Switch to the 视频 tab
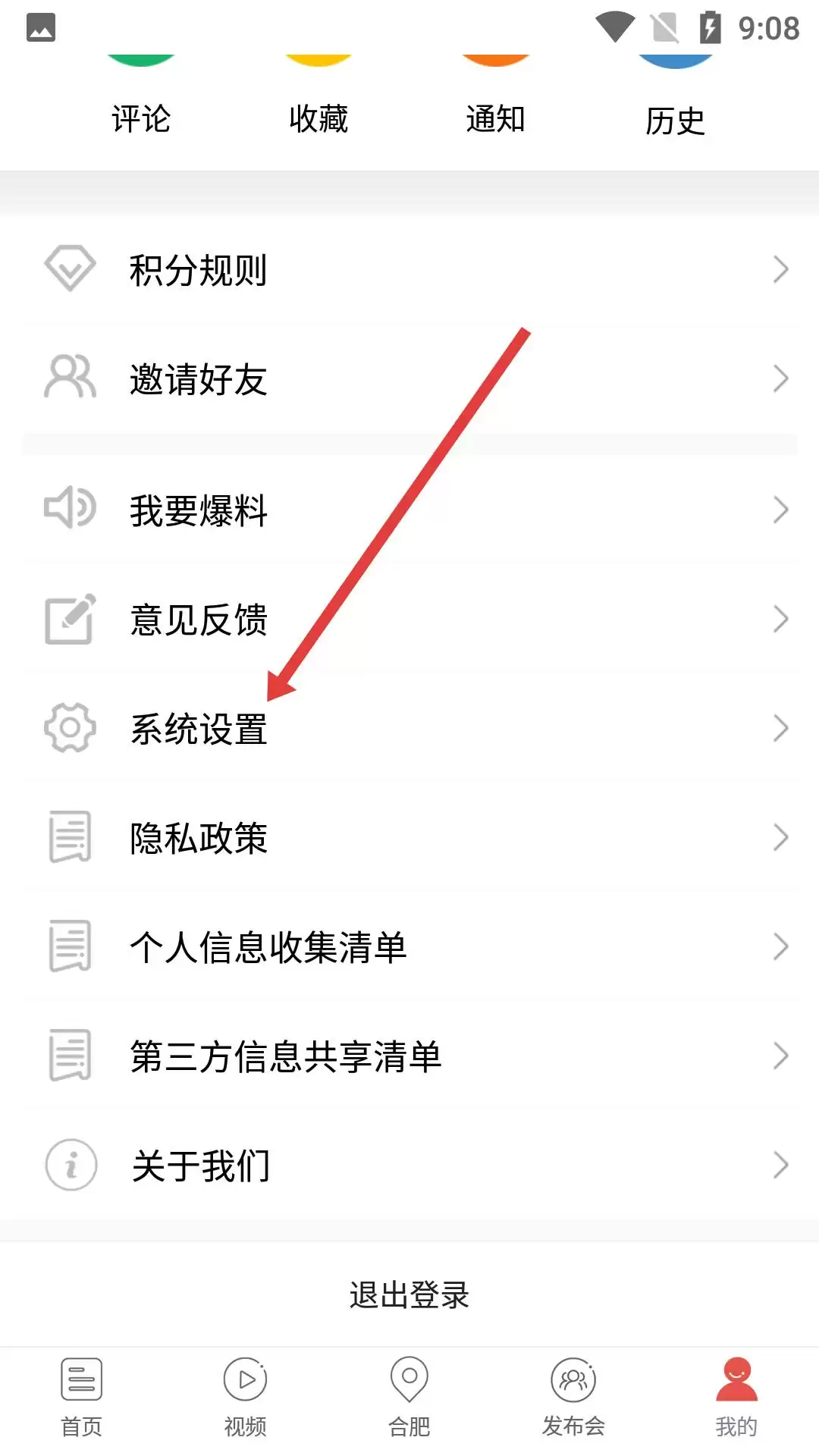Image resolution: width=819 pixels, height=1456 pixels. click(x=246, y=1395)
